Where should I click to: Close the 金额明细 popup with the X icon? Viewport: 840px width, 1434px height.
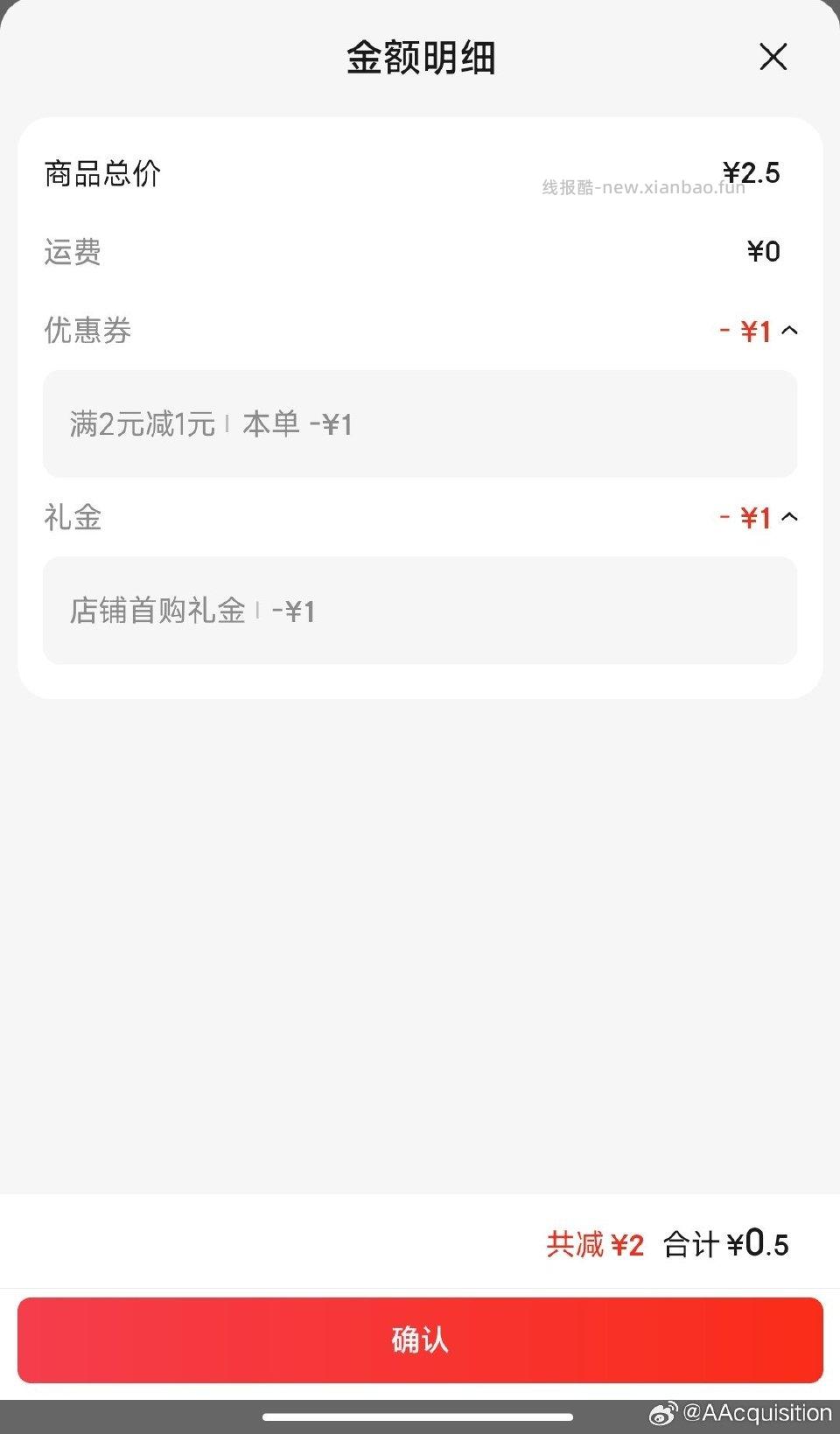pyautogui.click(x=773, y=56)
